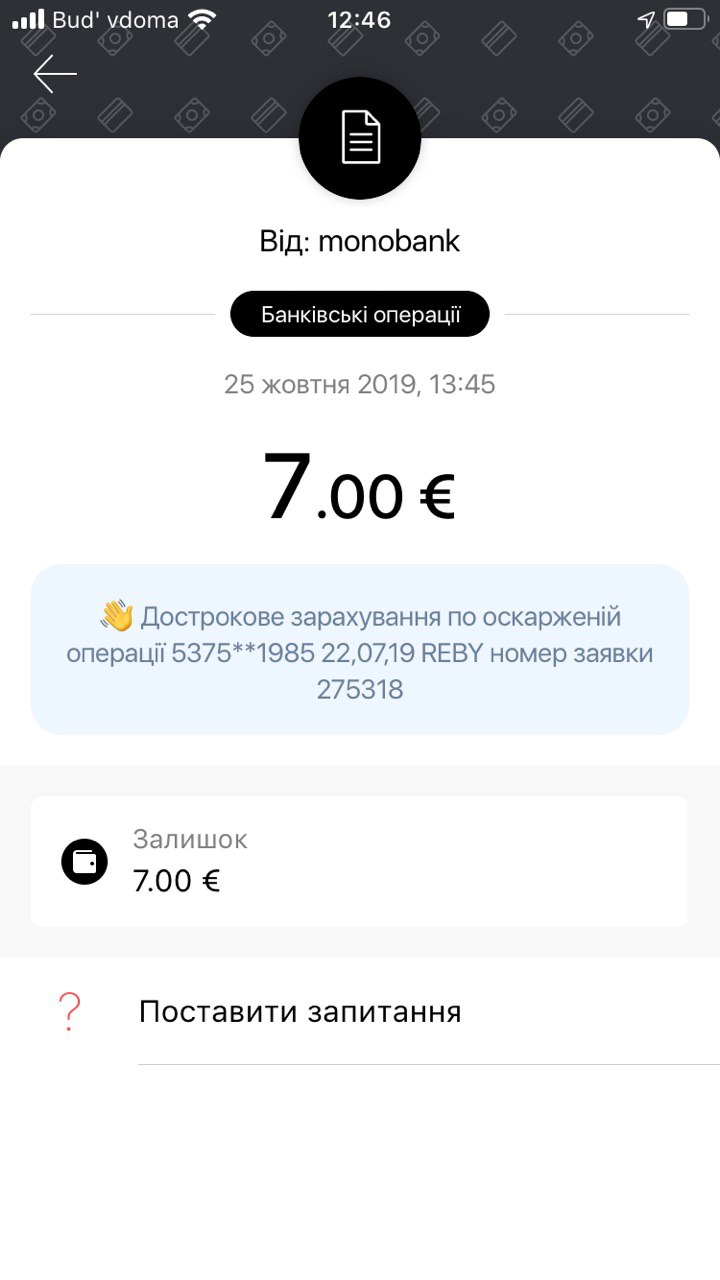The width and height of the screenshot is (720, 1280).
Task: Open Поставити запитання to ask a question
Action: click(x=360, y=1011)
